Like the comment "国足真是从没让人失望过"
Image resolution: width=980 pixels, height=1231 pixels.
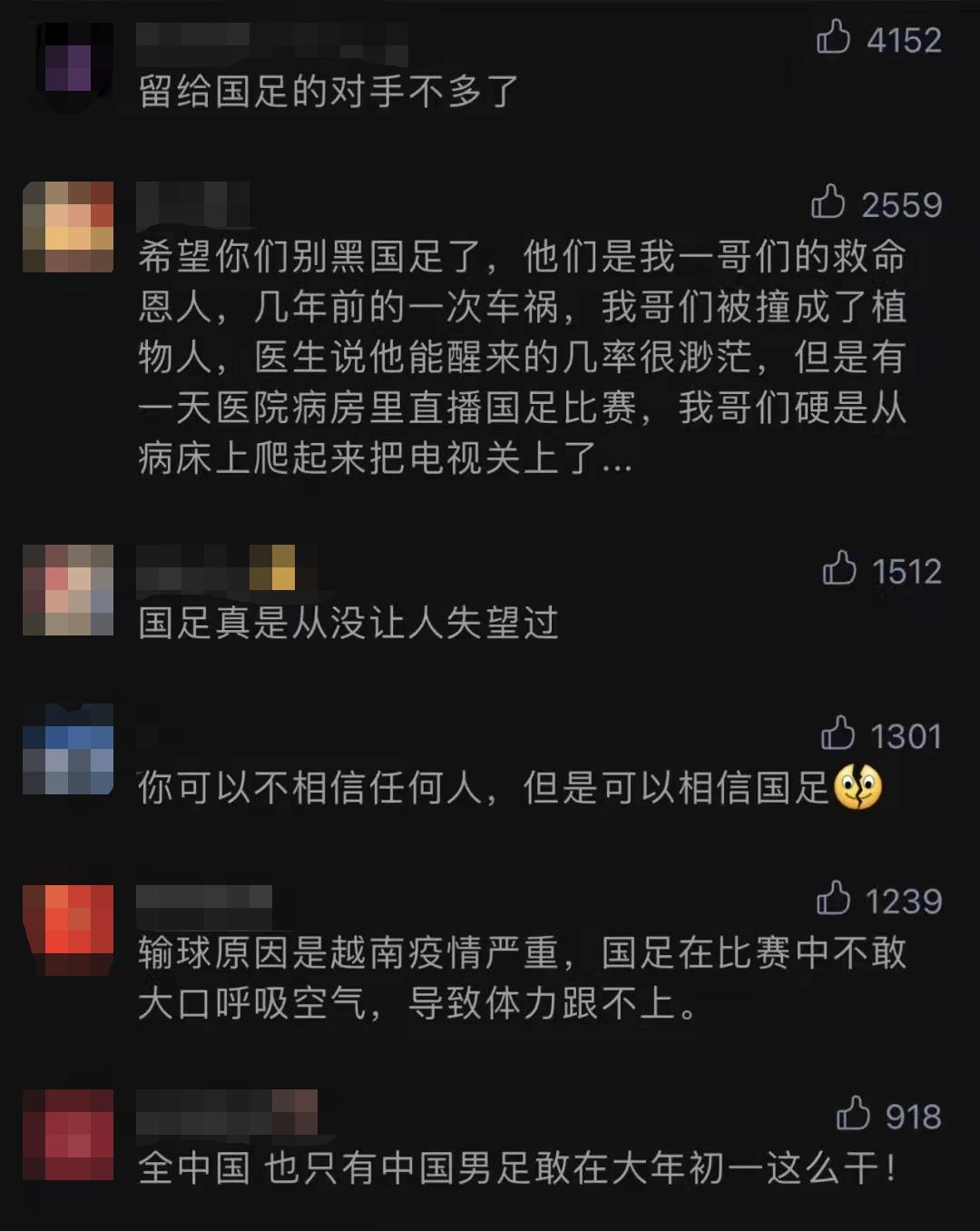click(839, 568)
